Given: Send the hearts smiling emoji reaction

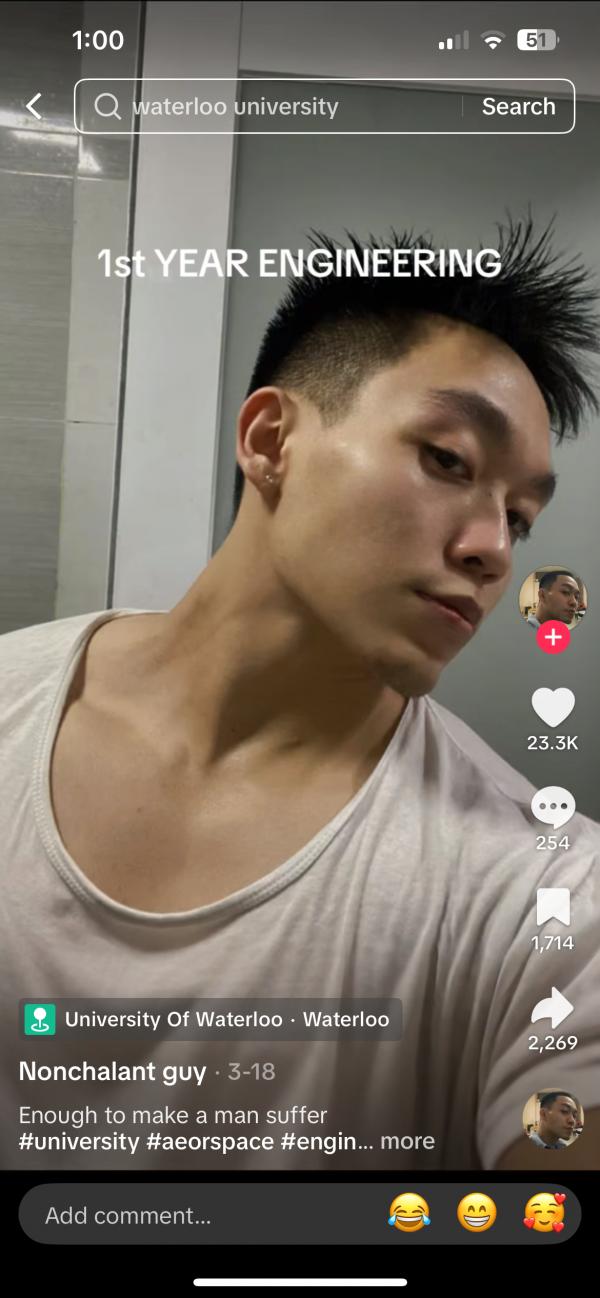Looking at the screenshot, I should tap(544, 1214).
